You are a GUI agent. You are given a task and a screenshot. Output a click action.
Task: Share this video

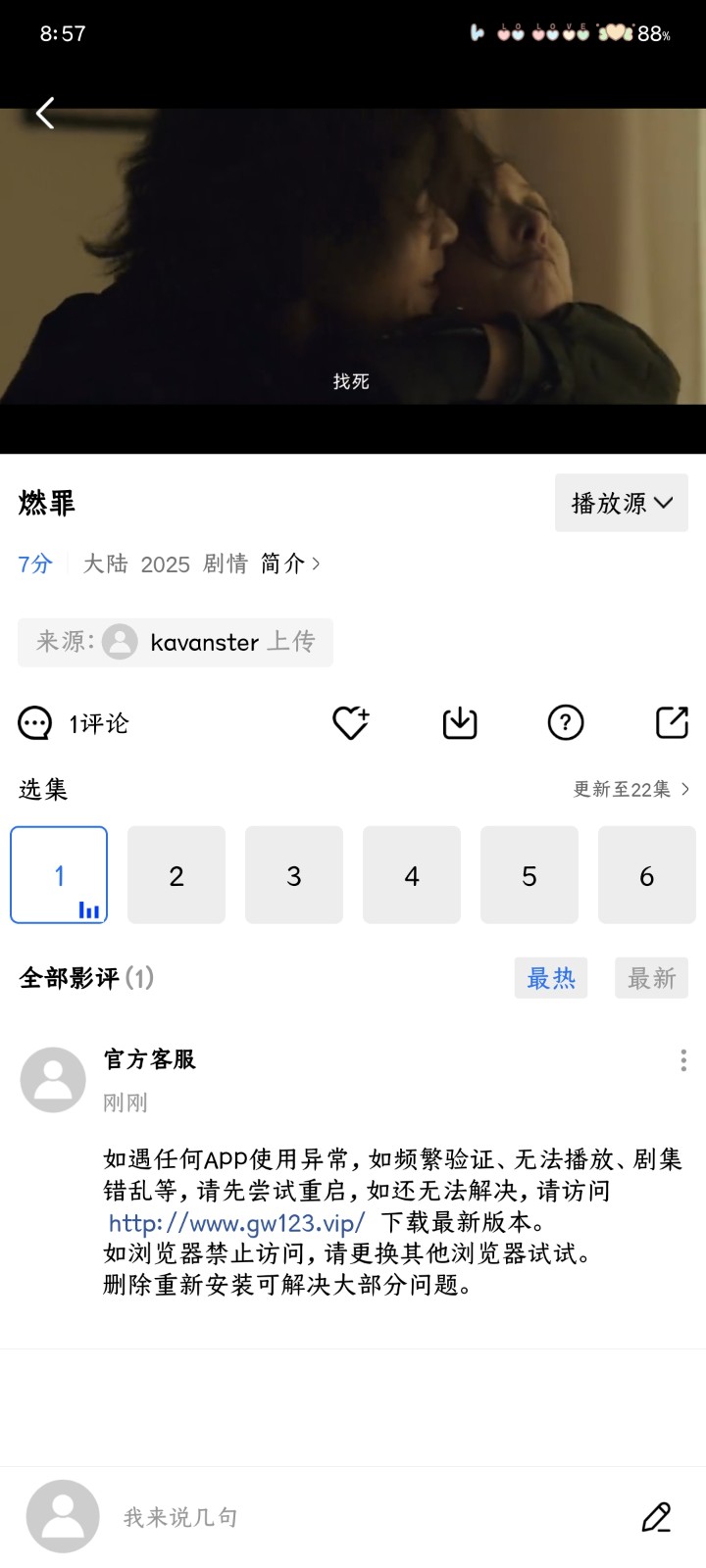[x=672, y=723]
